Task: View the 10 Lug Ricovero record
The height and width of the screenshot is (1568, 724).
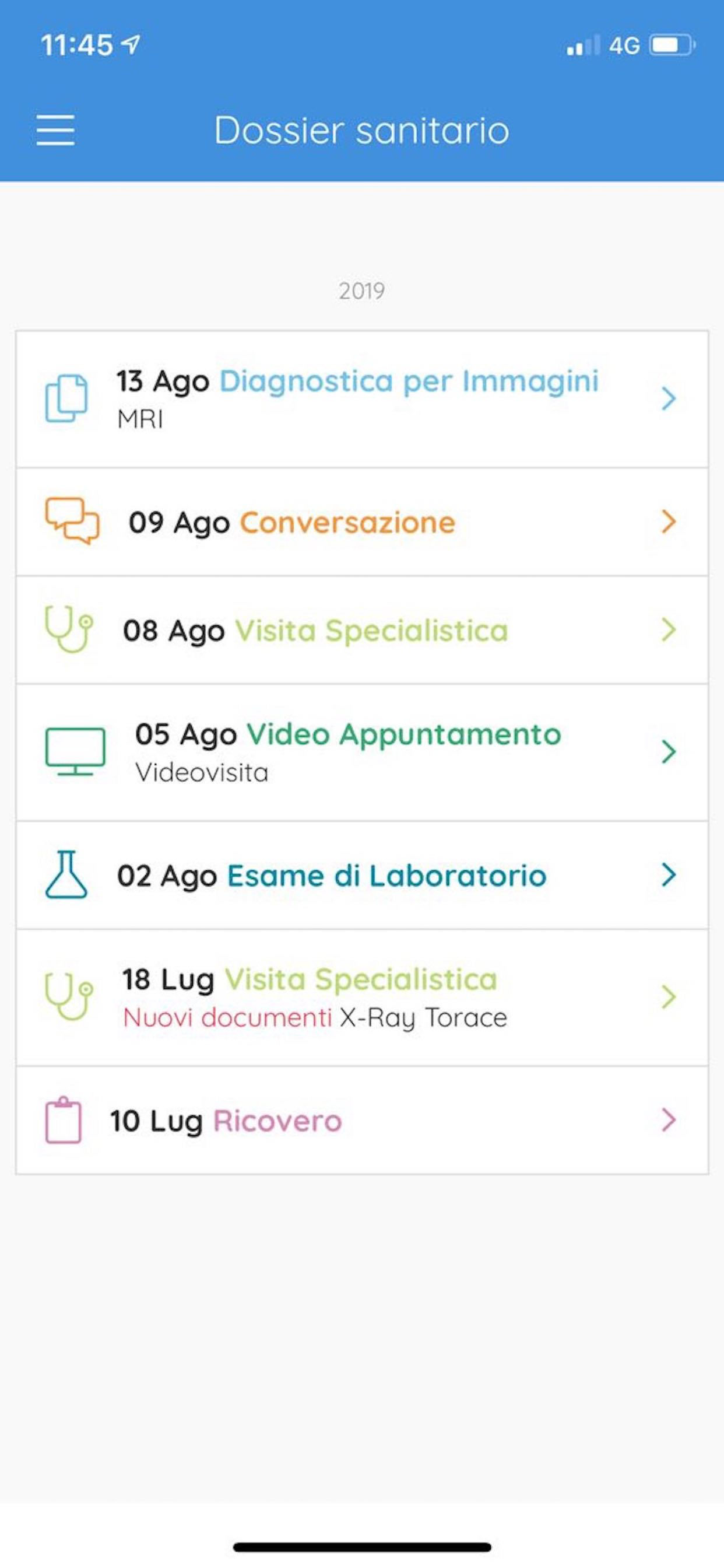Action: (x=362, y=1121)
